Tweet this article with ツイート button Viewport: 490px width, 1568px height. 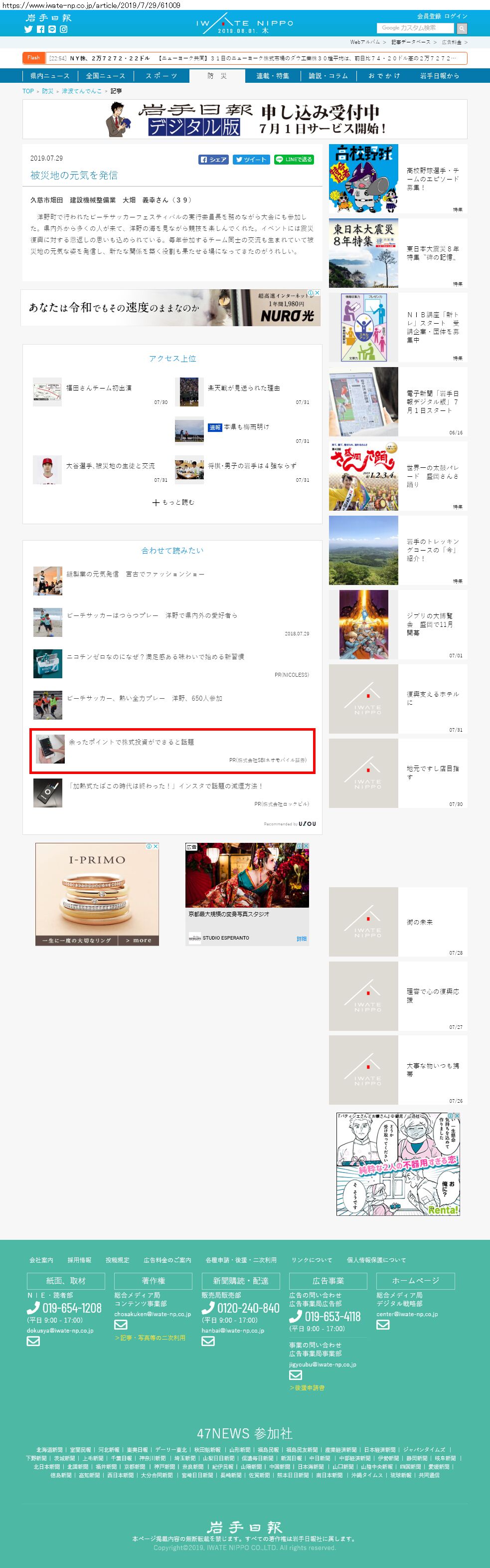coord(251,160)
